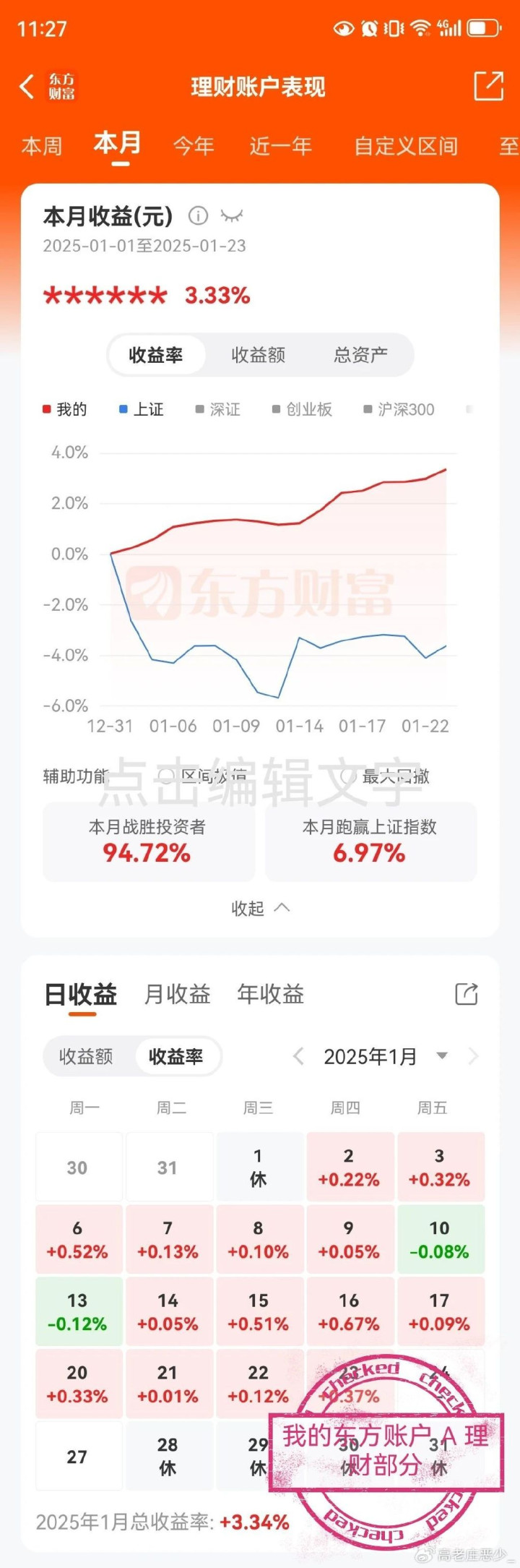Toggle the 深证 index on the chart
The image size is (520, 1568).
click(x=218, y=409)
